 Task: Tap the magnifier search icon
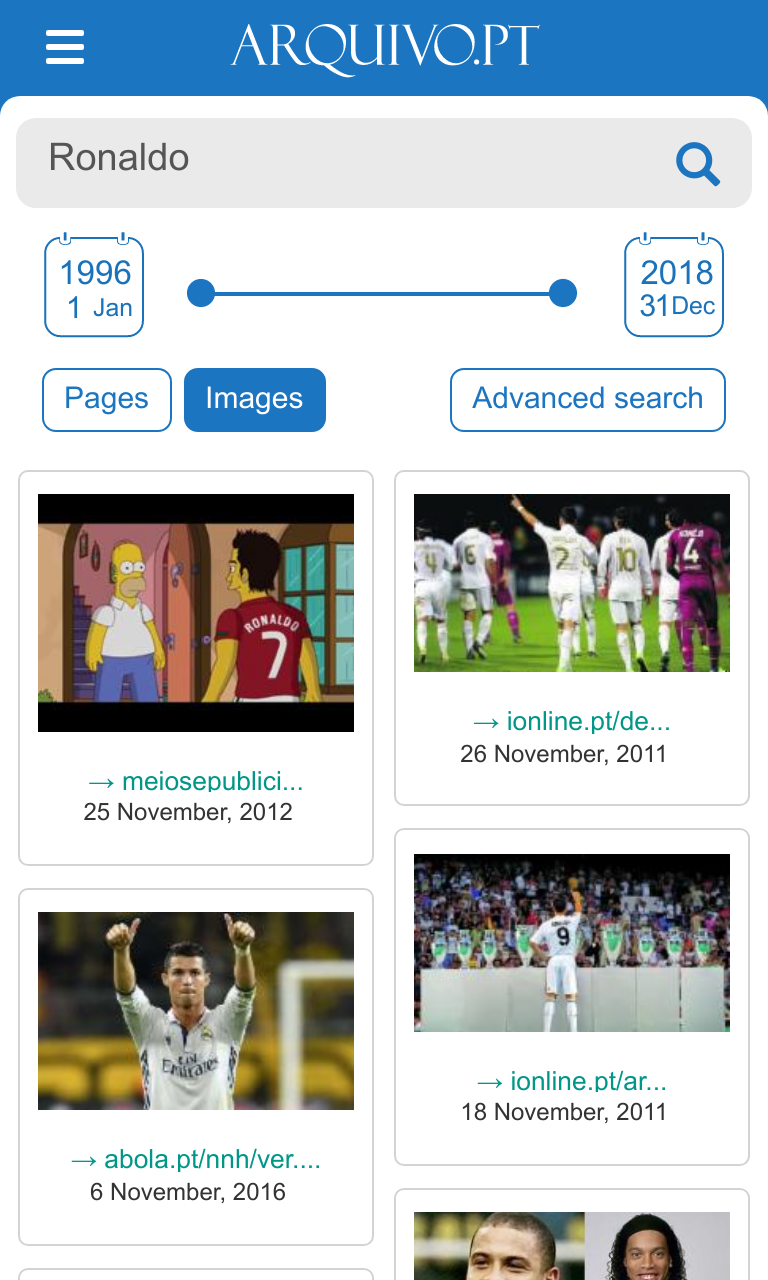(x=698, y=163)
